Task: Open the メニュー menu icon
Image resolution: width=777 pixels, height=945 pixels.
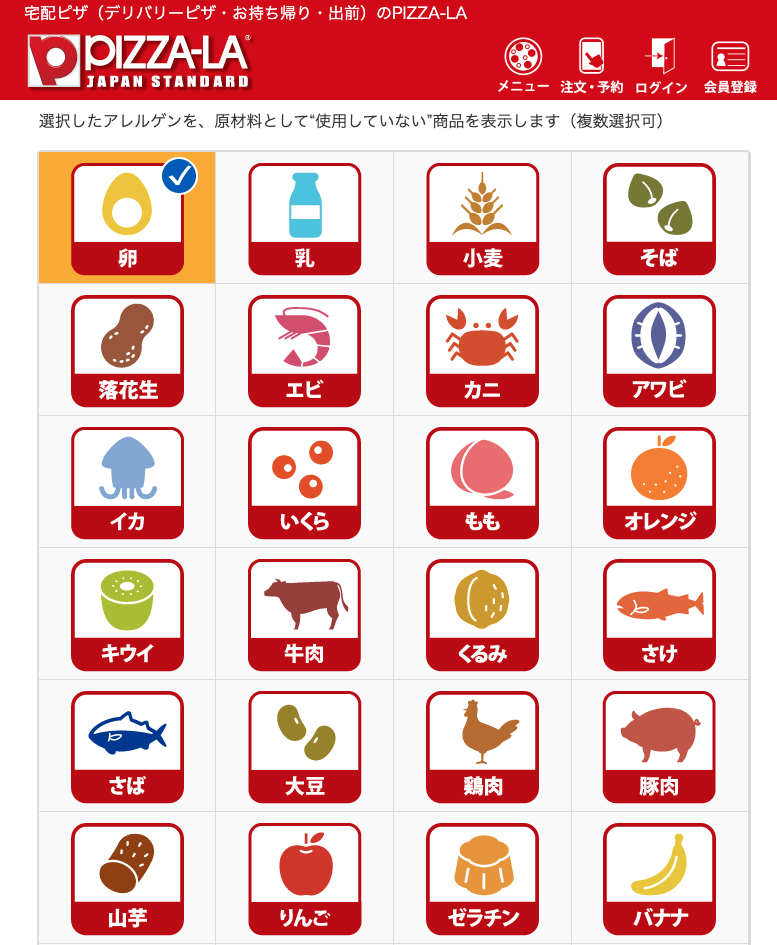Action: point(523,65)
